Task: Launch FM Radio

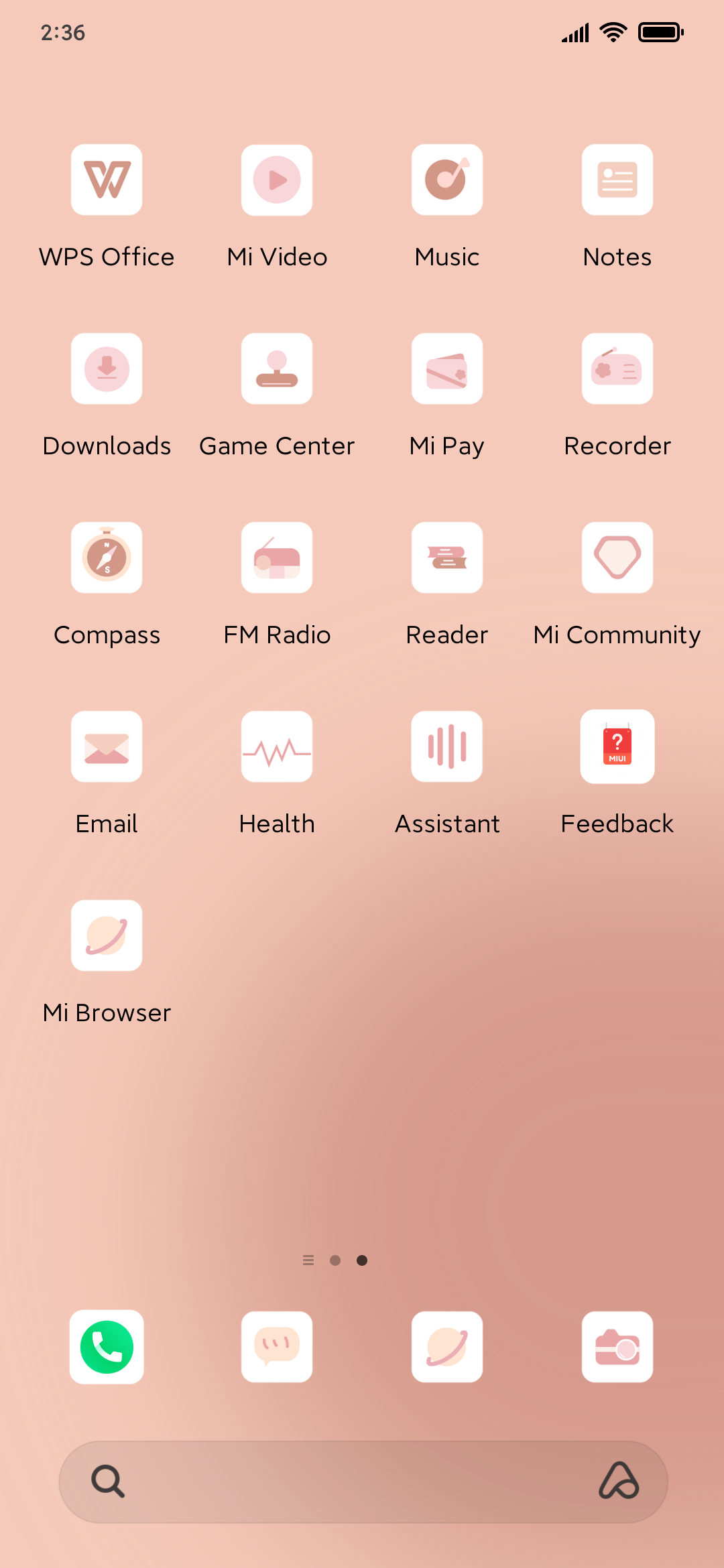Action: (277, 558)
